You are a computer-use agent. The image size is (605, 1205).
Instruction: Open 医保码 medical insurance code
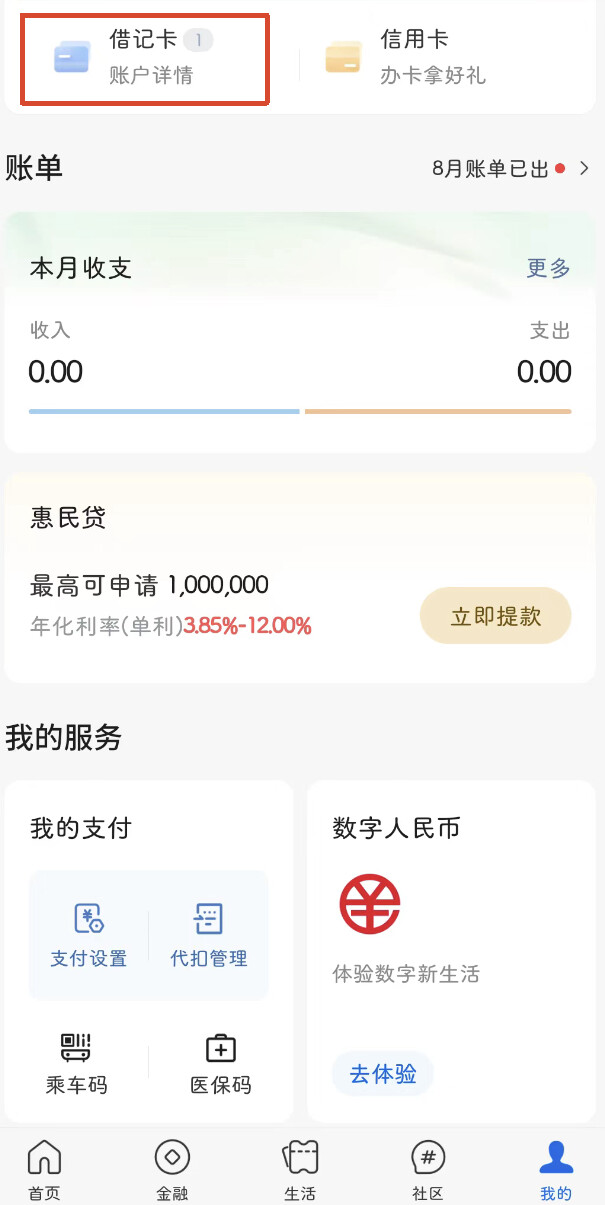coord(220,1063)
